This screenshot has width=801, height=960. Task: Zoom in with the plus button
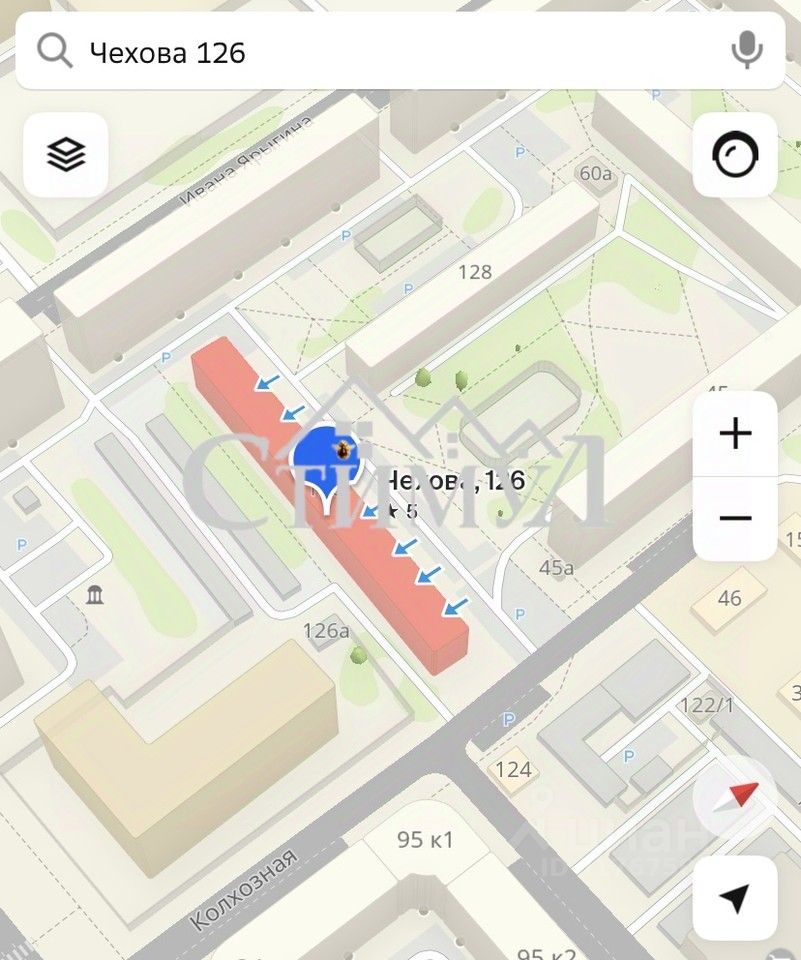pyautogui.click(x=735, y=434)
